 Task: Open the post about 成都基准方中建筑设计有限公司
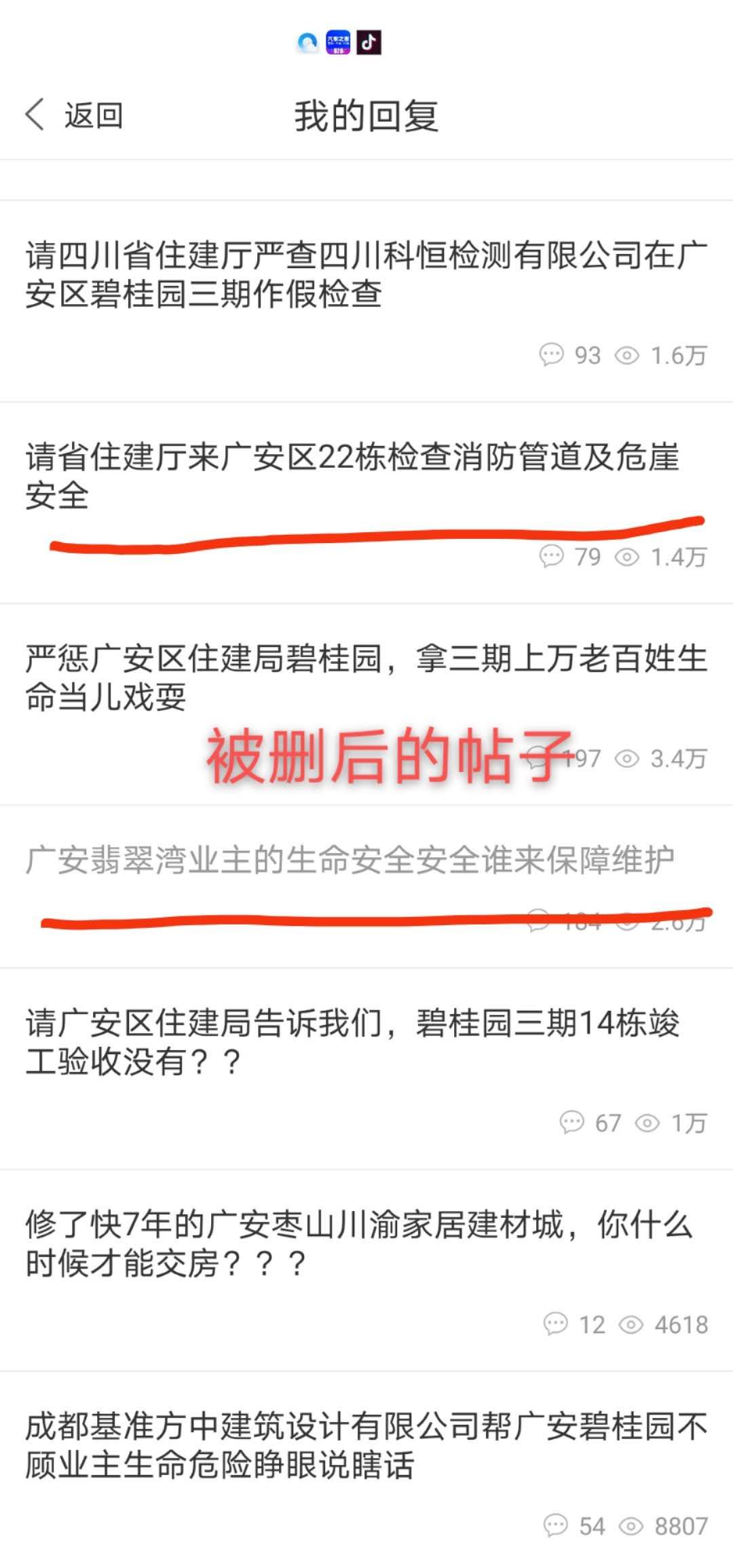(366, 1446)
